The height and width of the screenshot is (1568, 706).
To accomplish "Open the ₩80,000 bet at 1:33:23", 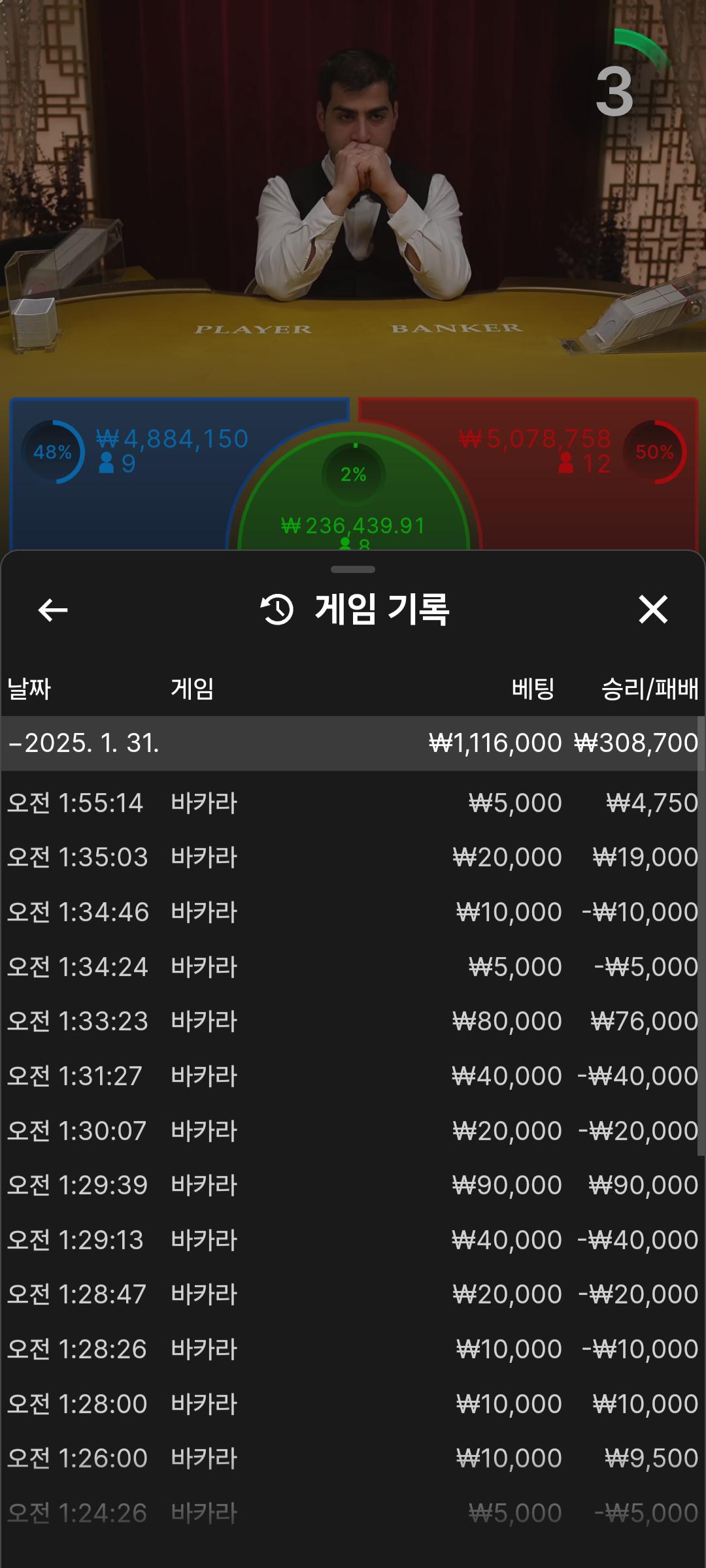I will click(x=353, y=1021).
